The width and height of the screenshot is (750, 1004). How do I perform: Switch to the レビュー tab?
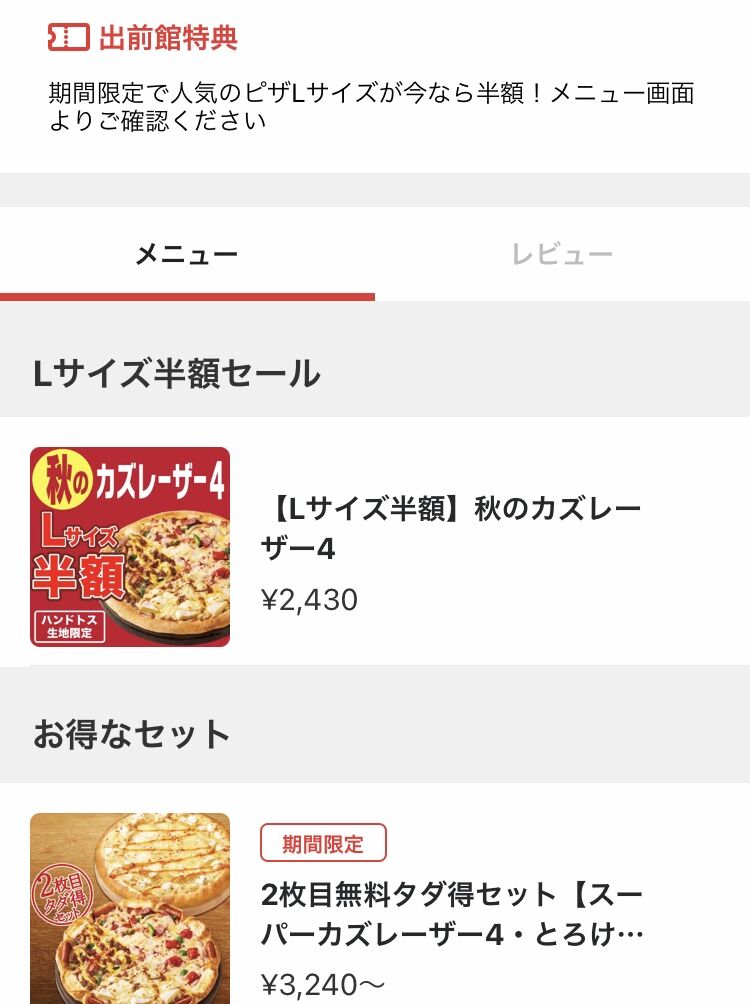pyautogui.click(x=562, y=254)
